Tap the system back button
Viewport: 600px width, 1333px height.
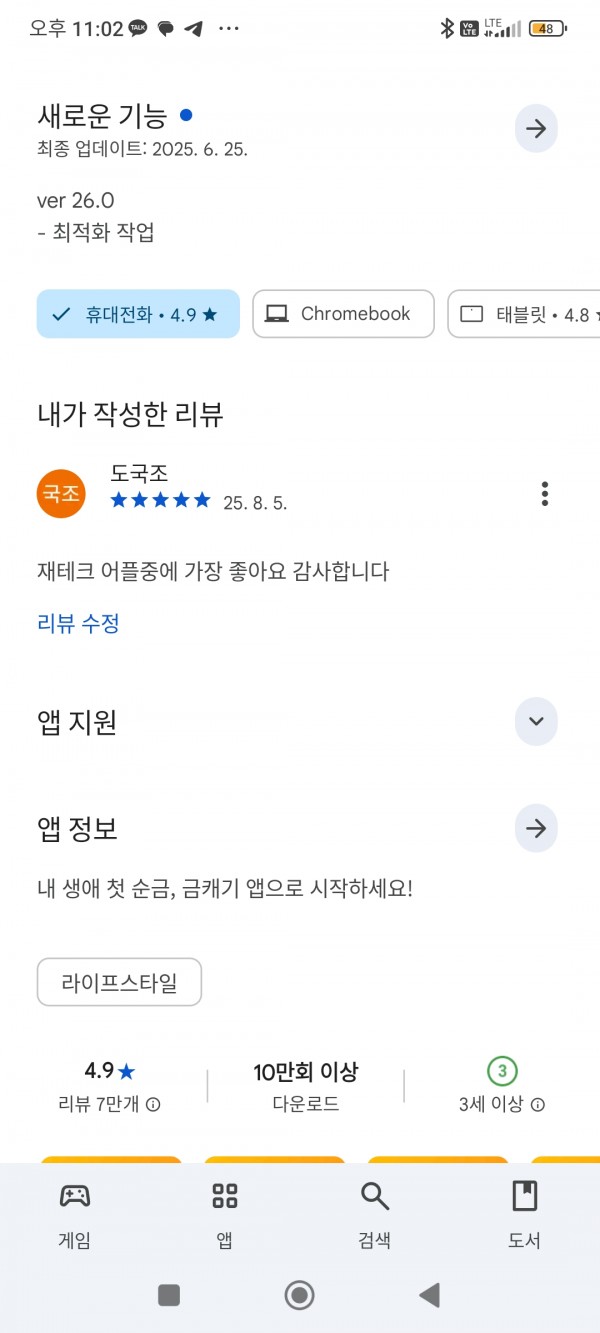pyautogui.click(x=429, y=1296)
